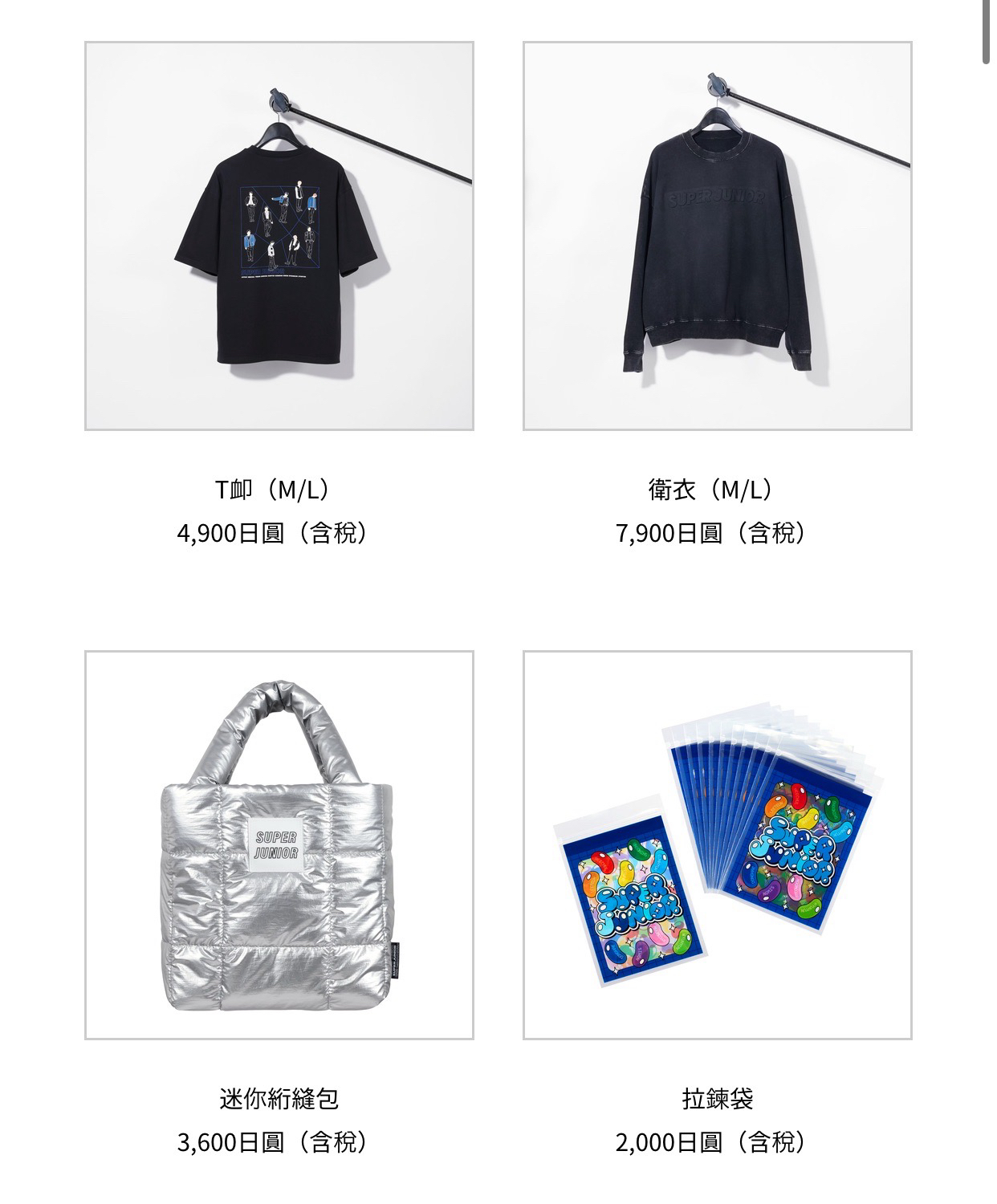Image resolution: width=997 pixels, height=1204 pixels.
Task: Open the black T-shirt (T卹) product image
Action: point(279,236)
